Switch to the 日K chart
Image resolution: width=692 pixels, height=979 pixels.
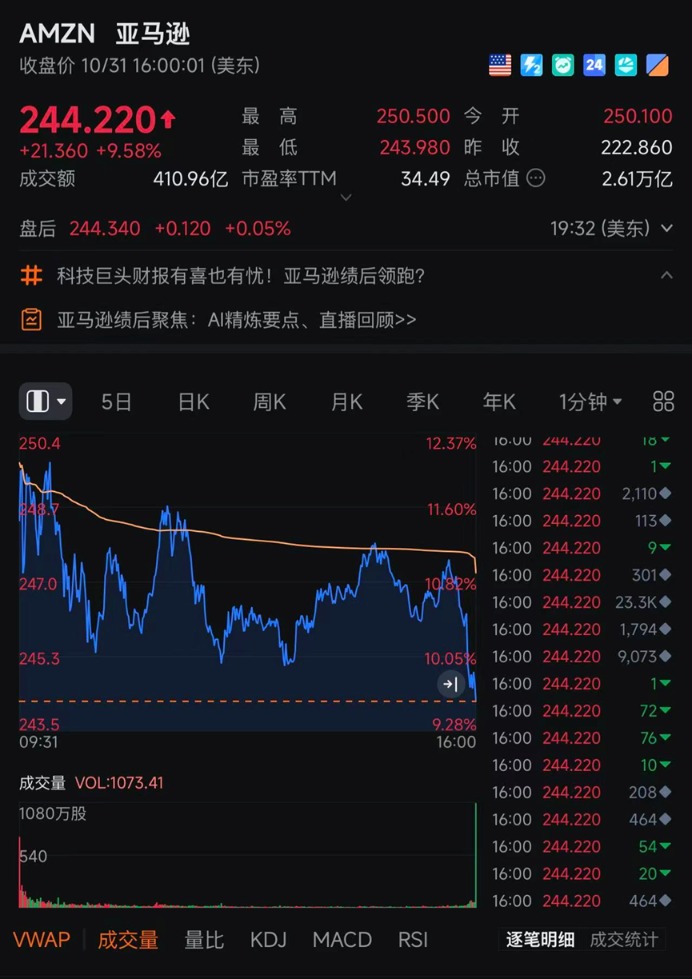click(x=193, y=402)
